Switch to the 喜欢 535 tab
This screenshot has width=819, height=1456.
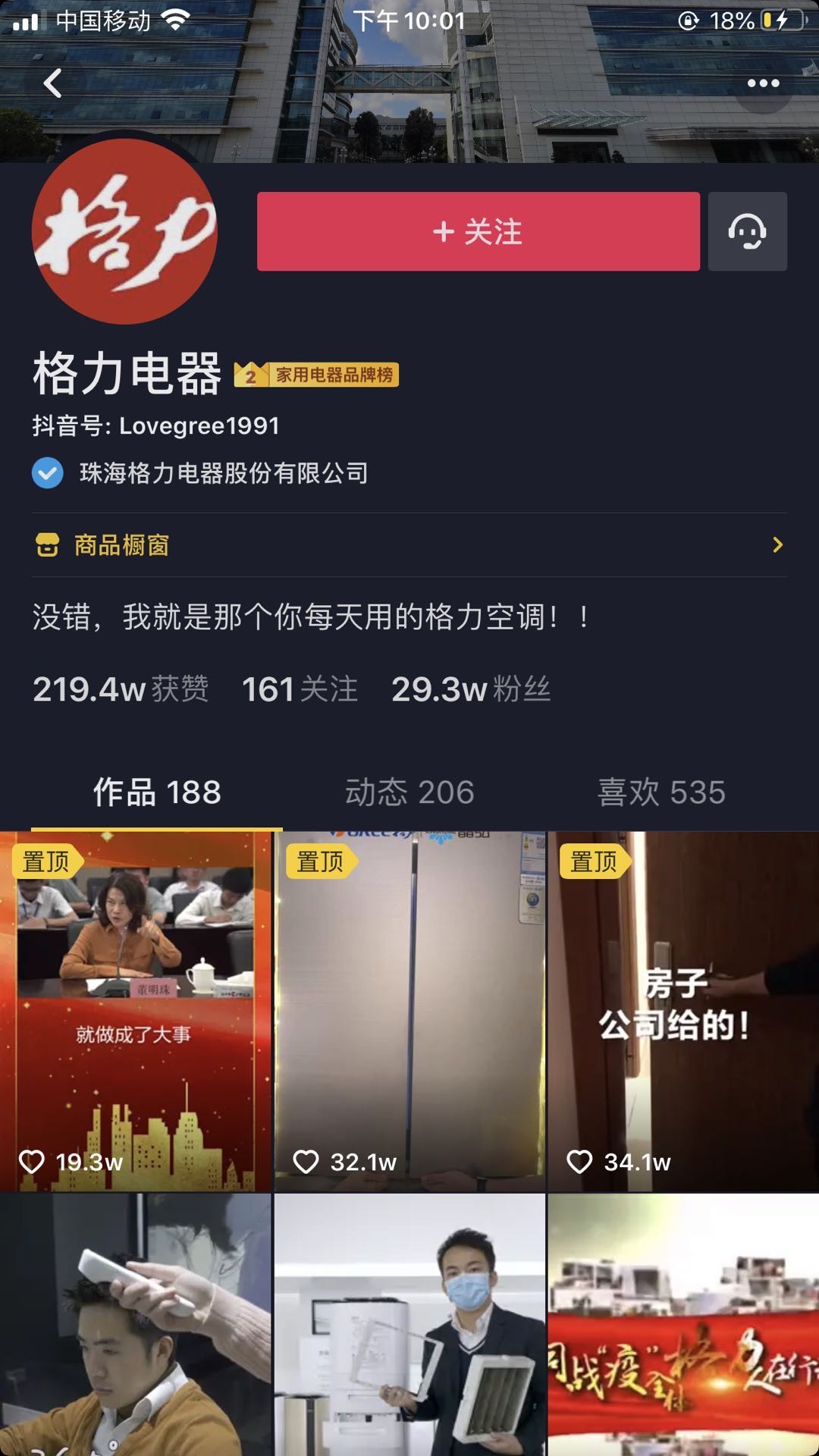click(x=661, y=792)
